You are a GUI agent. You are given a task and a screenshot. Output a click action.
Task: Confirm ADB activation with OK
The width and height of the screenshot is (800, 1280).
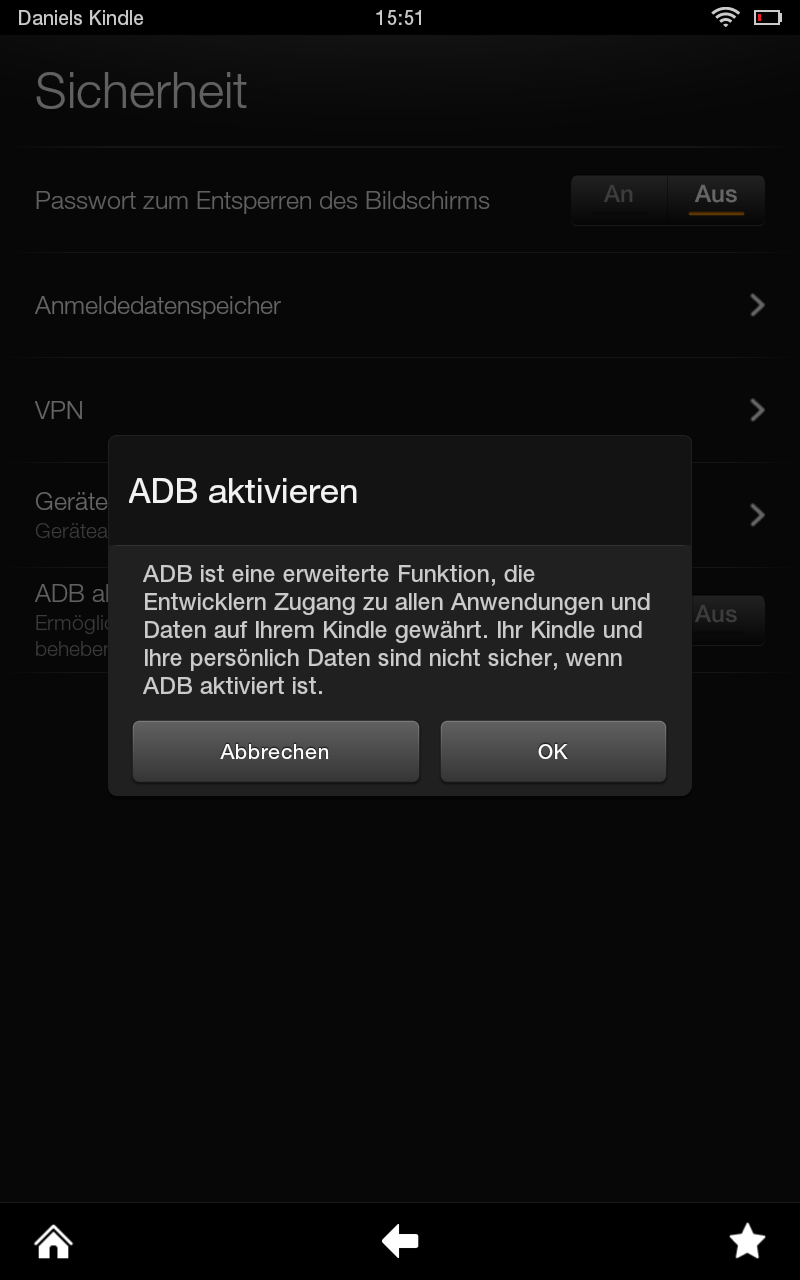tap(553, 751)
